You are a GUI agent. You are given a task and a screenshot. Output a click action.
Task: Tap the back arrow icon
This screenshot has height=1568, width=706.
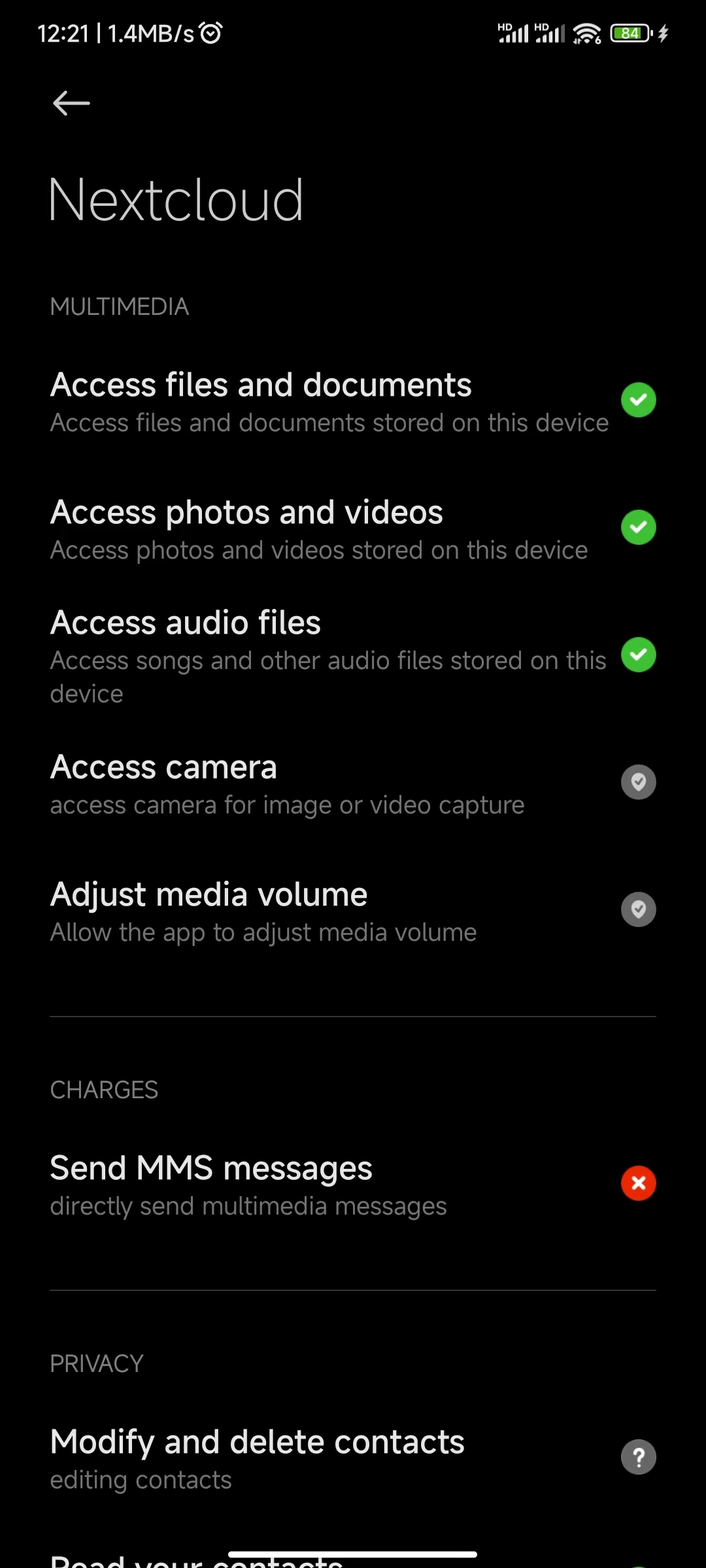[x=71, y=103]
